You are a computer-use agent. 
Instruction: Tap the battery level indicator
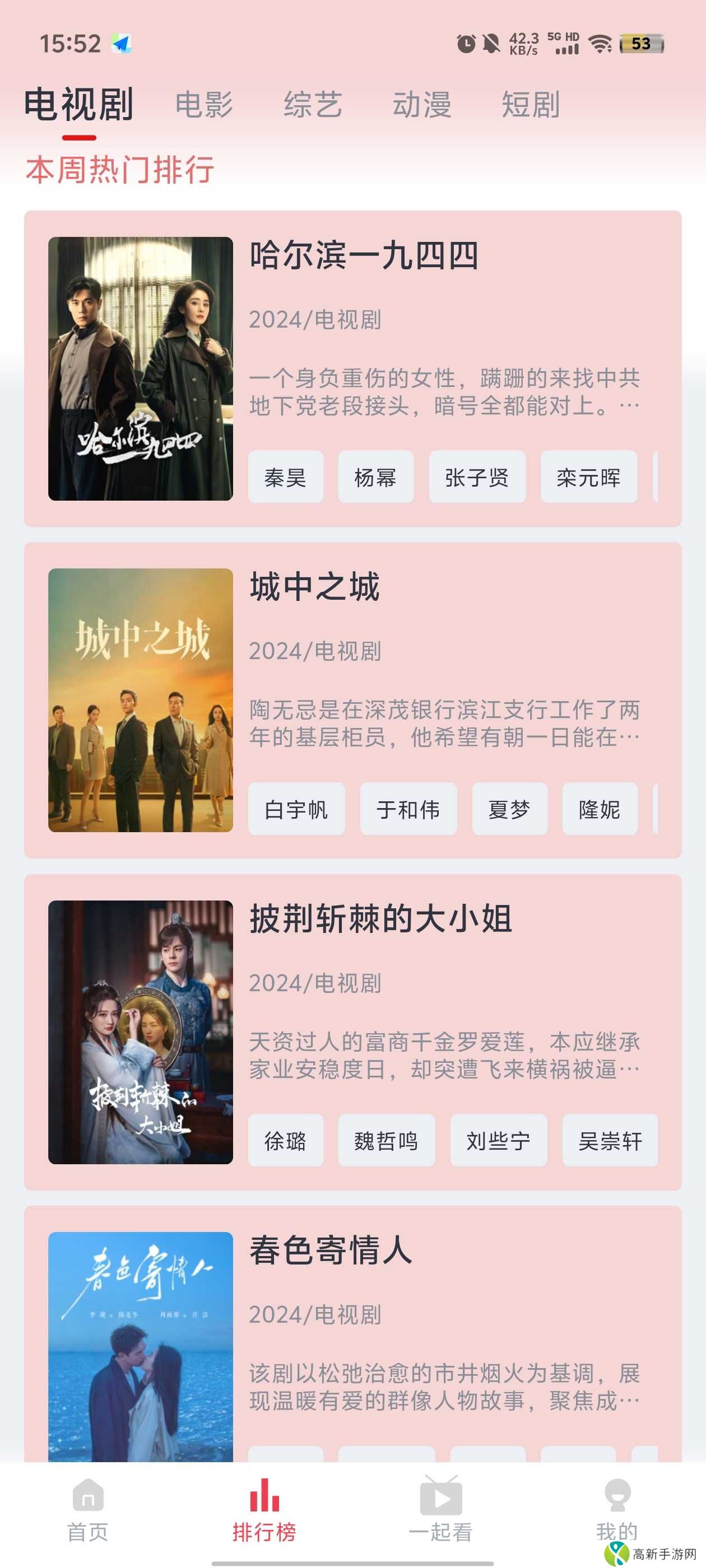coord(642,44)
